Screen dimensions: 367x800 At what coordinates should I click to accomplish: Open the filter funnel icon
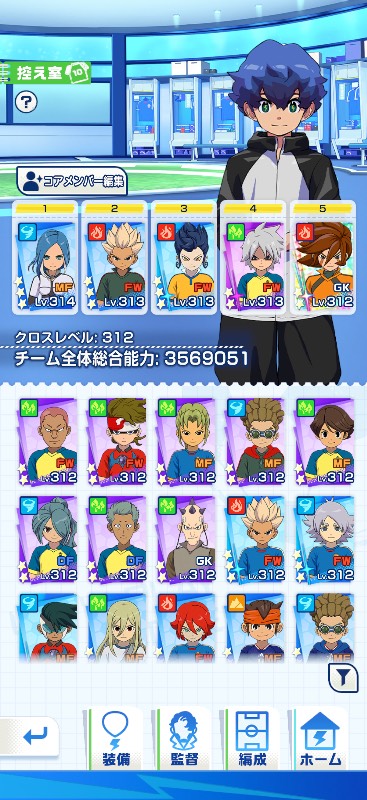[x=343, y=677]
